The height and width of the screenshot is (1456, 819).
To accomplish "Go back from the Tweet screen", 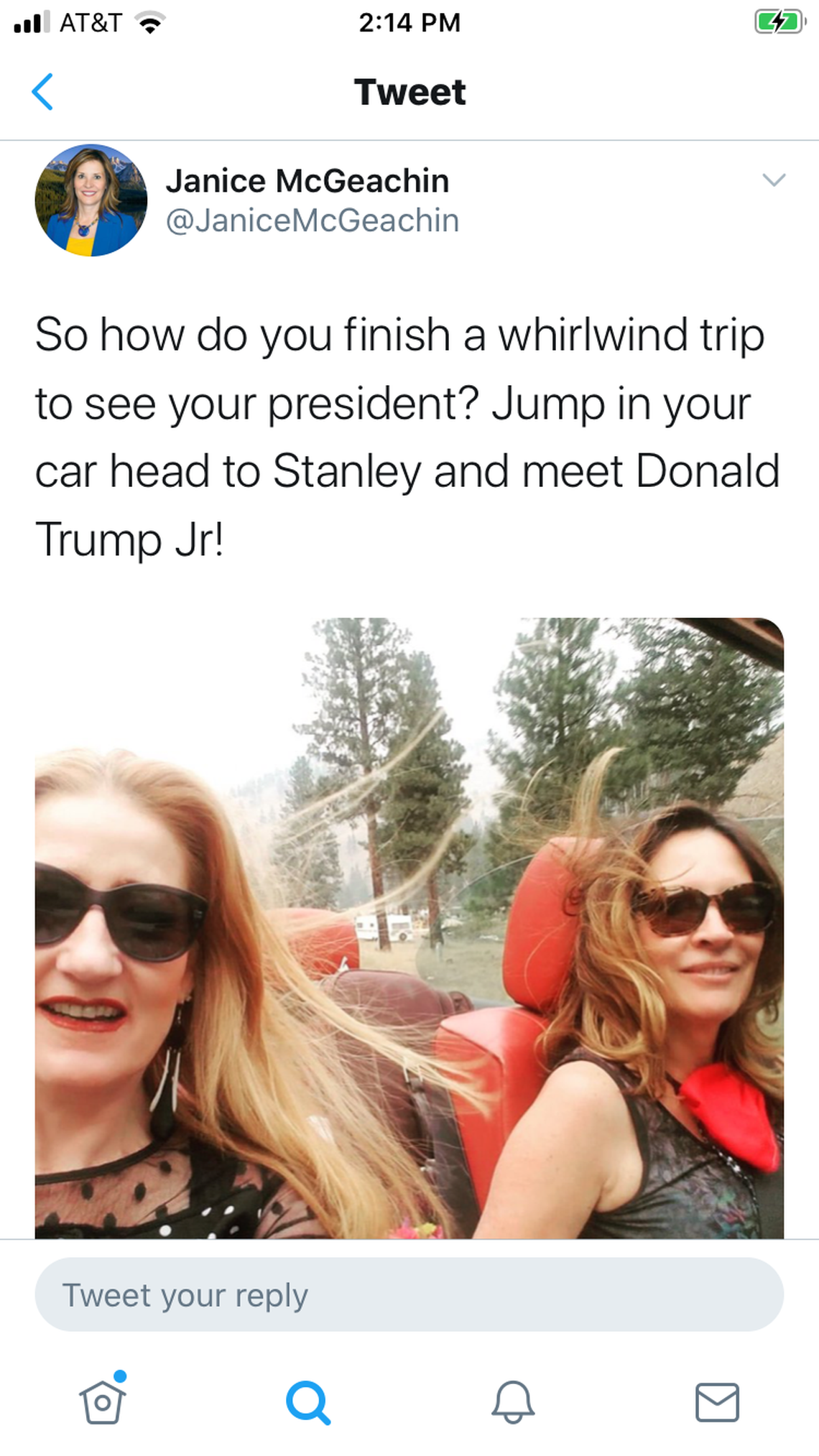I will coord(43,92).
